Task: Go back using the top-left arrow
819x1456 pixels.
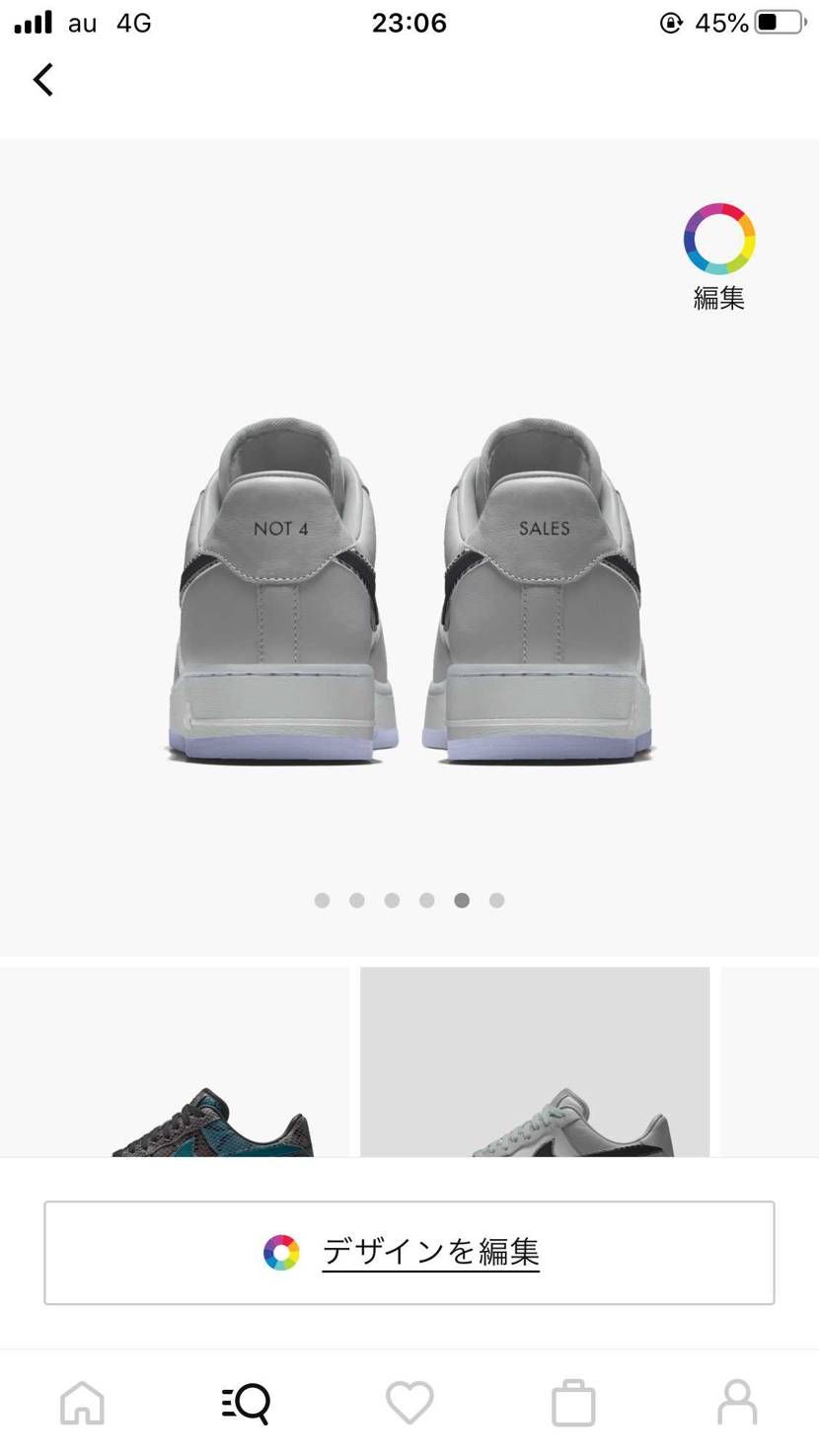Action: (43, 80)
